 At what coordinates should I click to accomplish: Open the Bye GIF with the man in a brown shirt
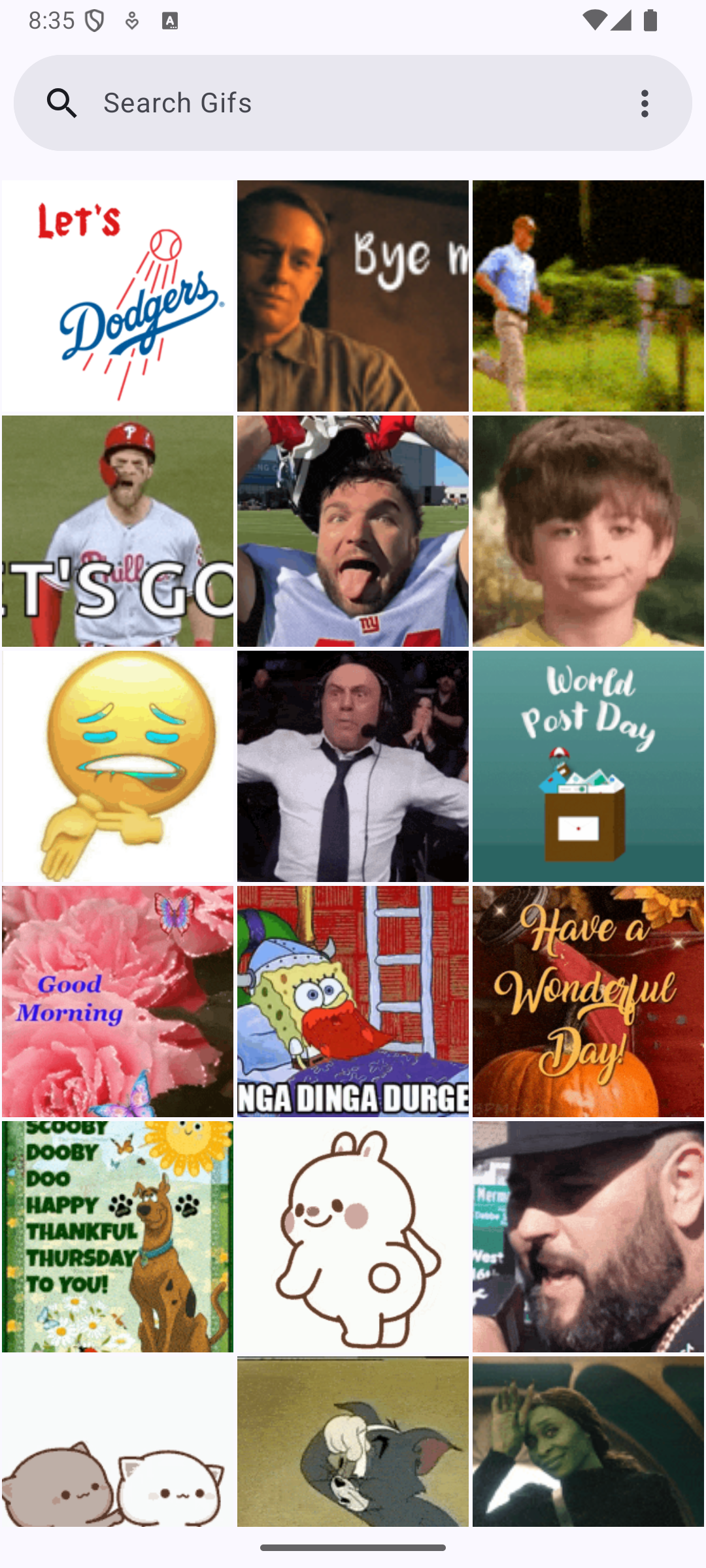[x=353, y=296]
